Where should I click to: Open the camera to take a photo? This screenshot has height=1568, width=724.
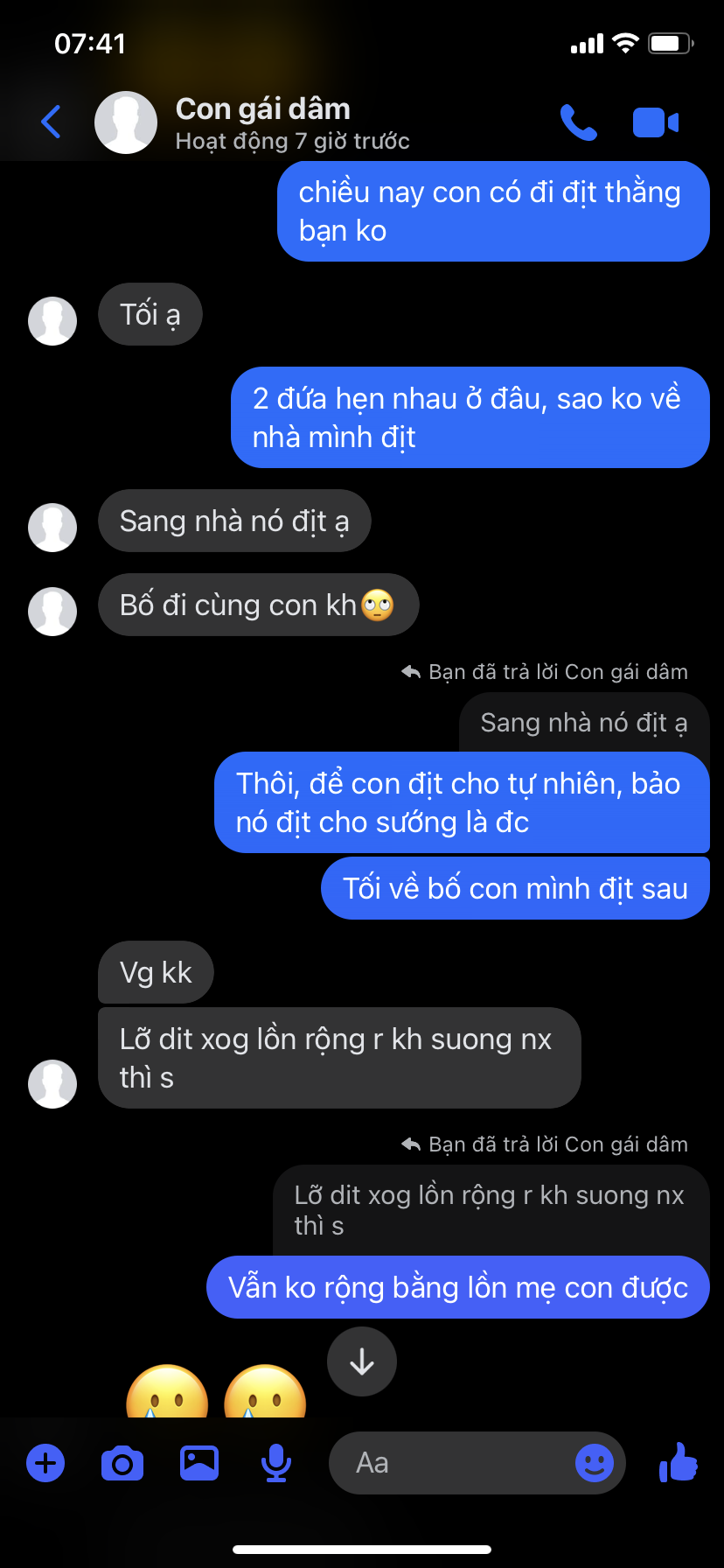pos(122,1463)
